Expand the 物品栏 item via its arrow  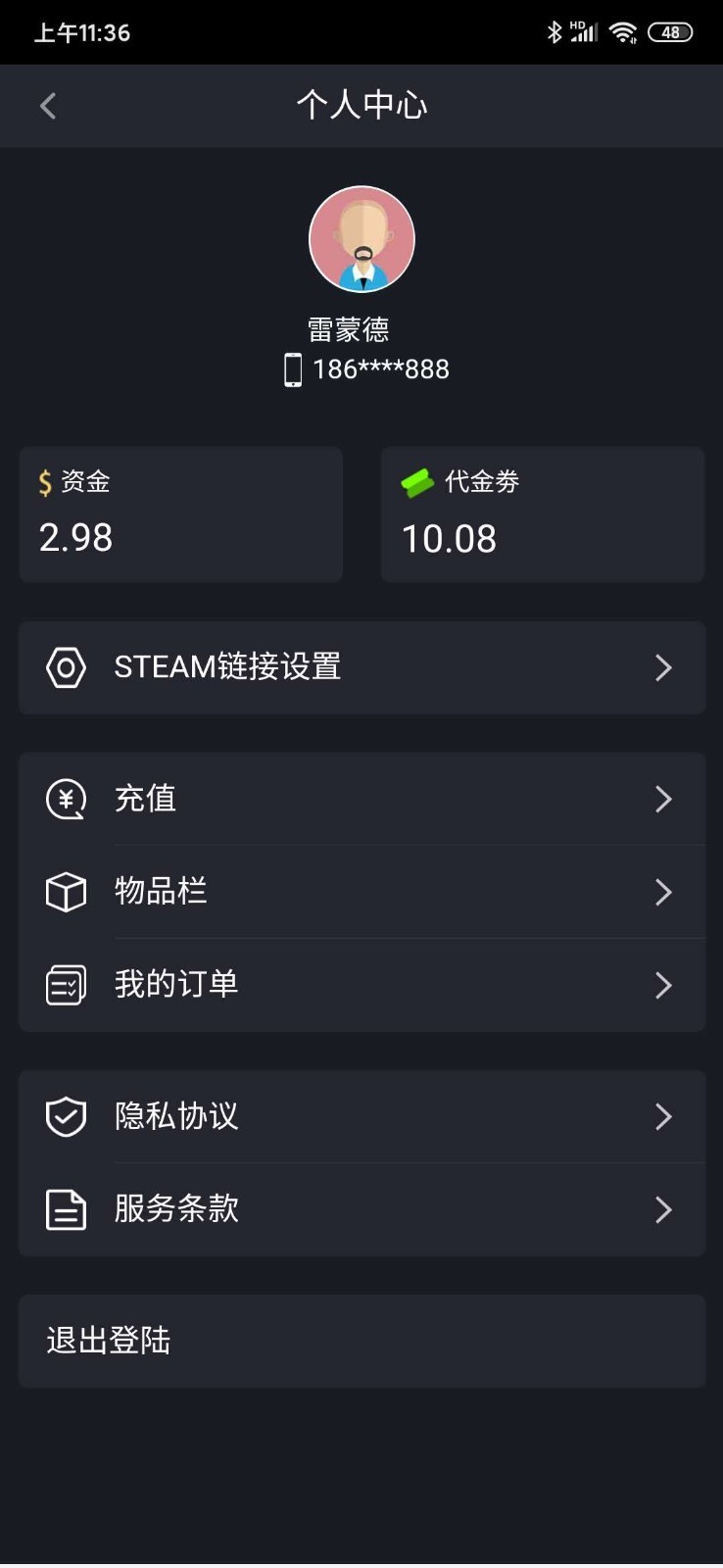click(663, 892)
